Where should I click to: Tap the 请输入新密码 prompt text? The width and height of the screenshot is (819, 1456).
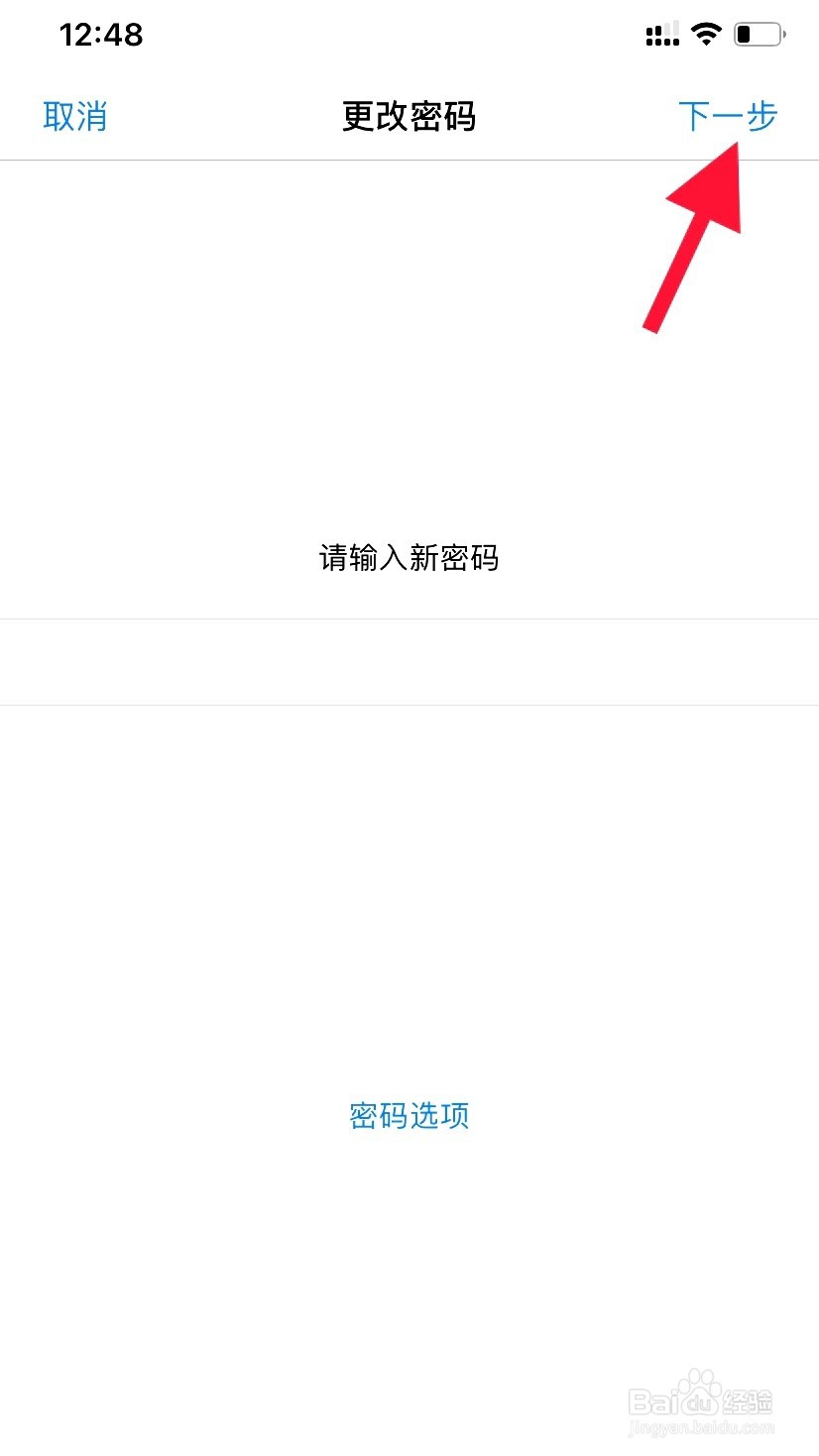point(409,559)
